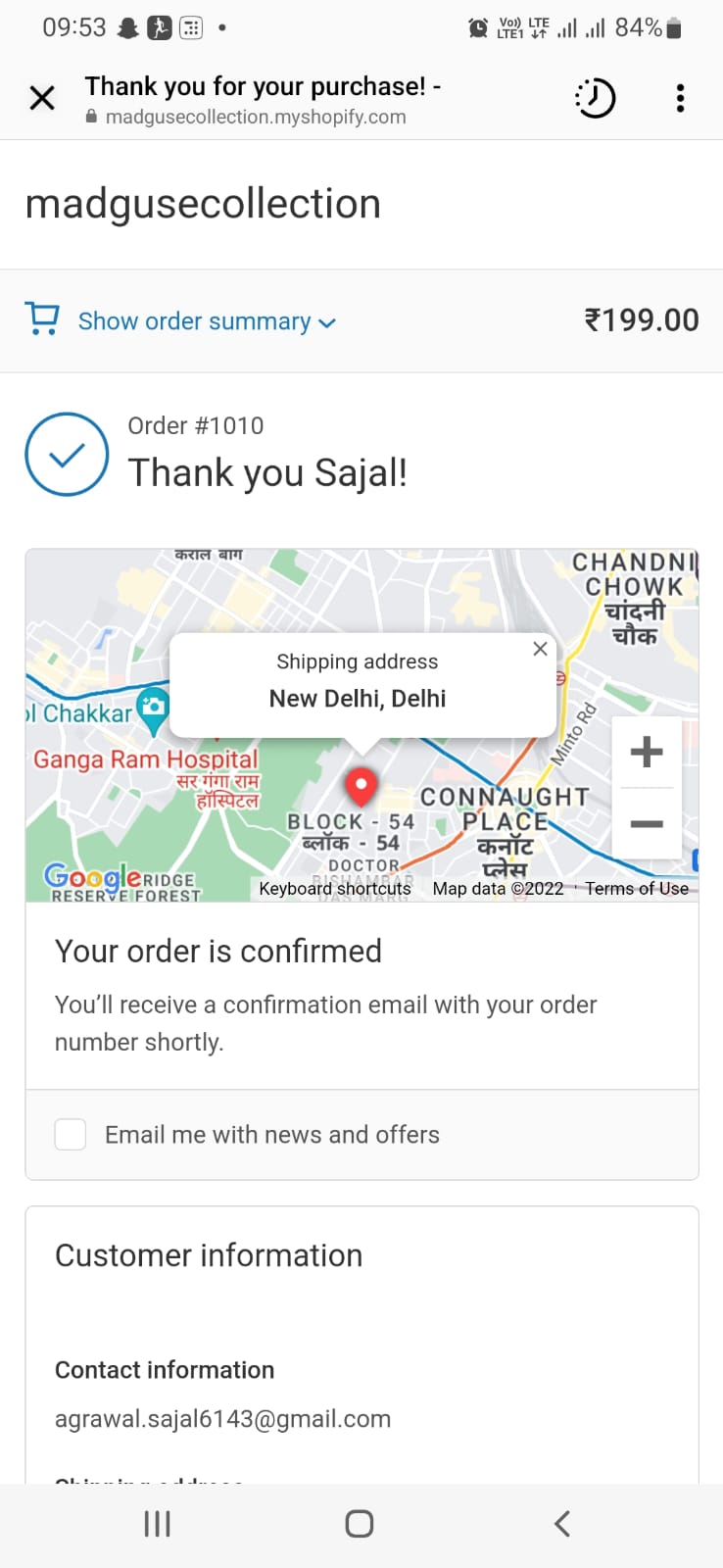Open the map's Terms of Use link
The height and width of the screenshot is (1568, 723).
coord(637,889)
